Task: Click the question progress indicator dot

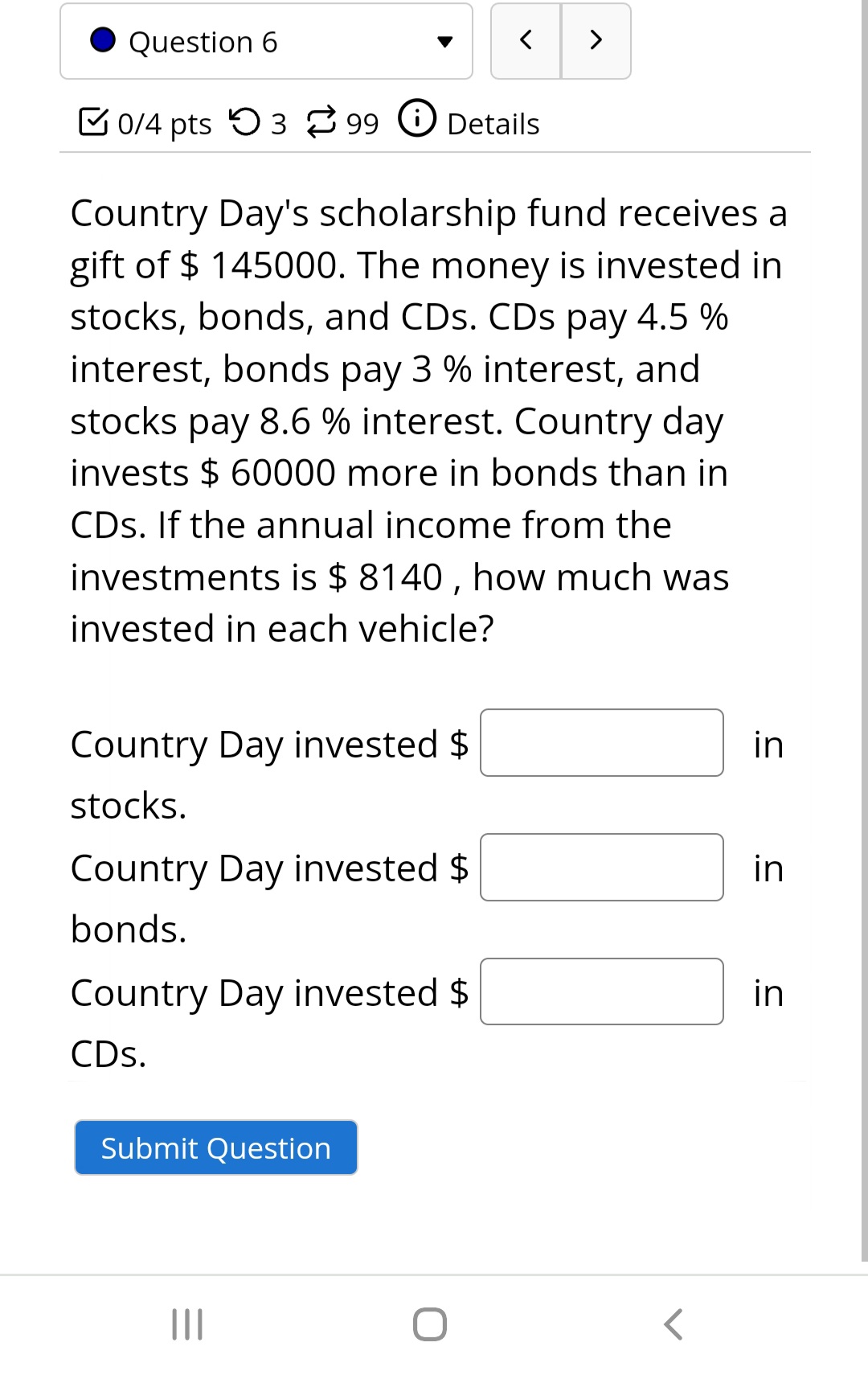Action: click(x=102, y=42)
